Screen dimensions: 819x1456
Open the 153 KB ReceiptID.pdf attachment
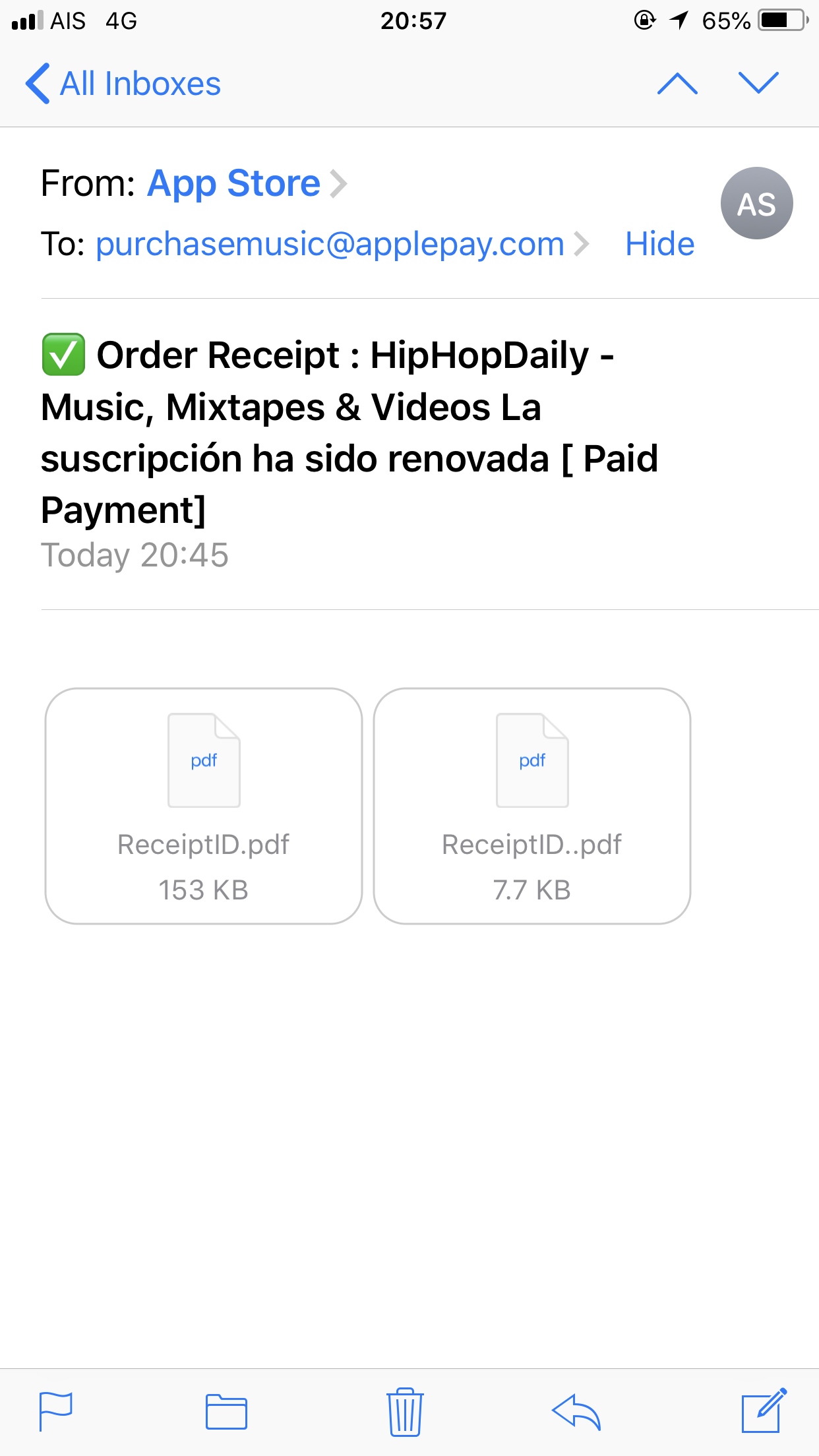pos(204,806)
